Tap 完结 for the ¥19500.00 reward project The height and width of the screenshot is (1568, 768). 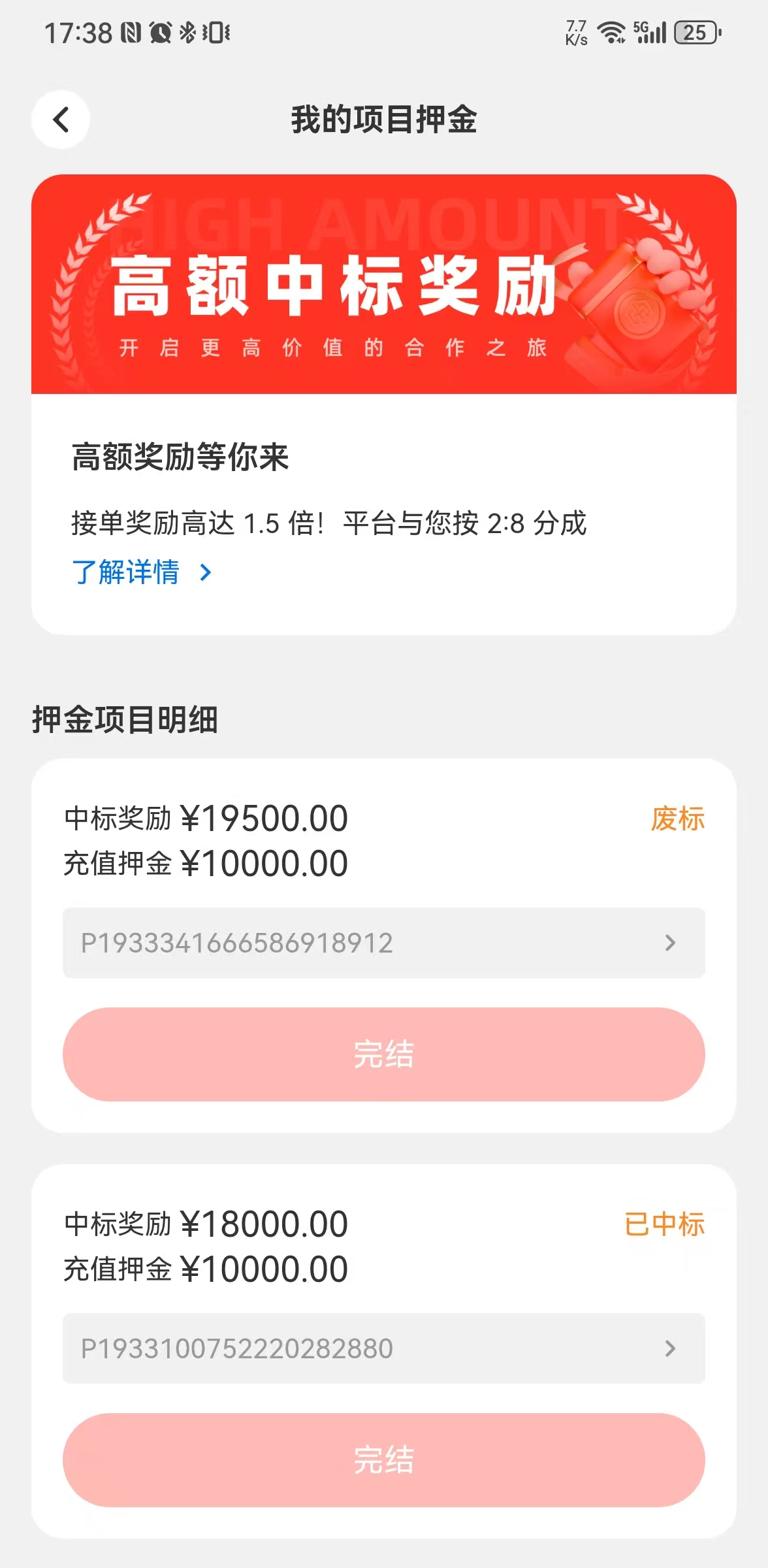[383, 1054]
